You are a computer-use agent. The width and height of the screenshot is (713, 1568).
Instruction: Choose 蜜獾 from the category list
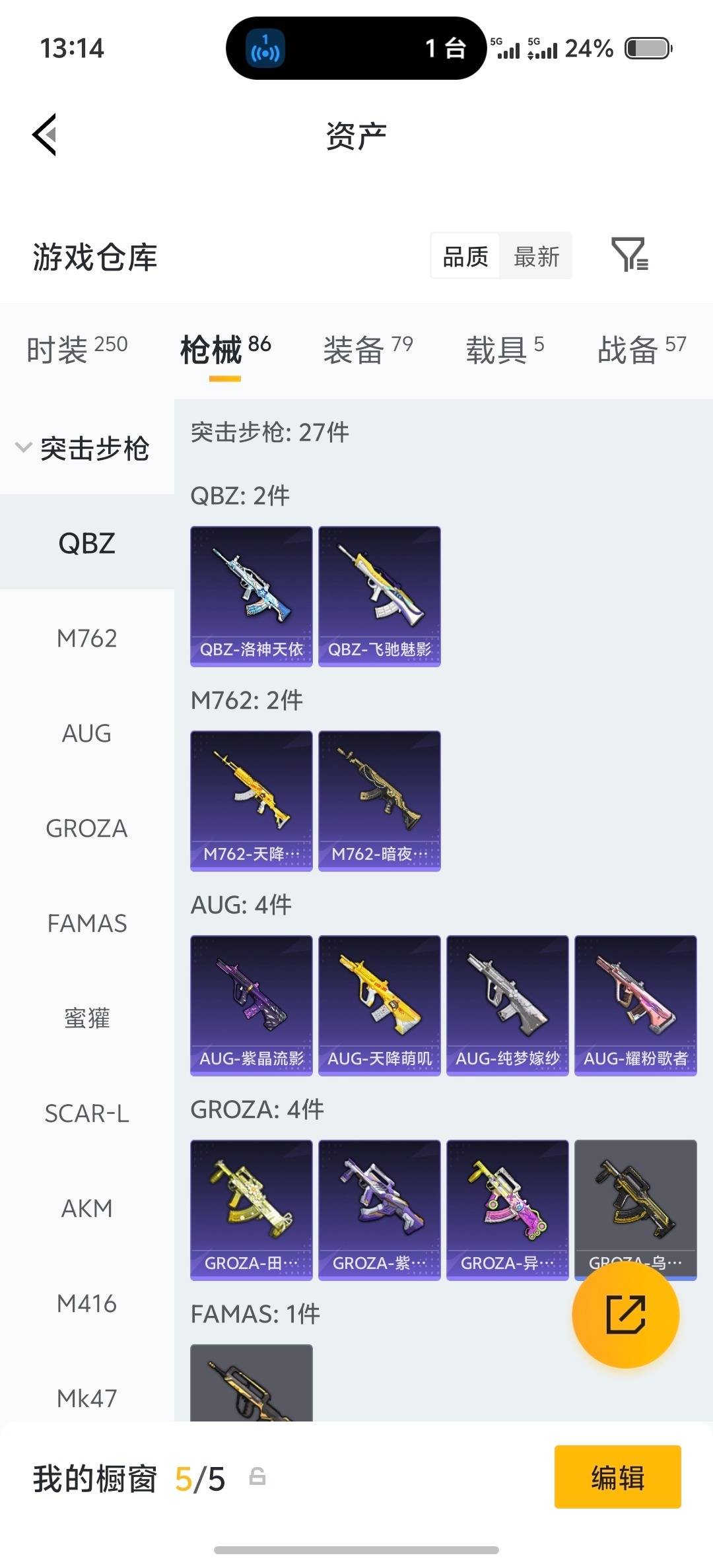click(x=86, y=1018)
